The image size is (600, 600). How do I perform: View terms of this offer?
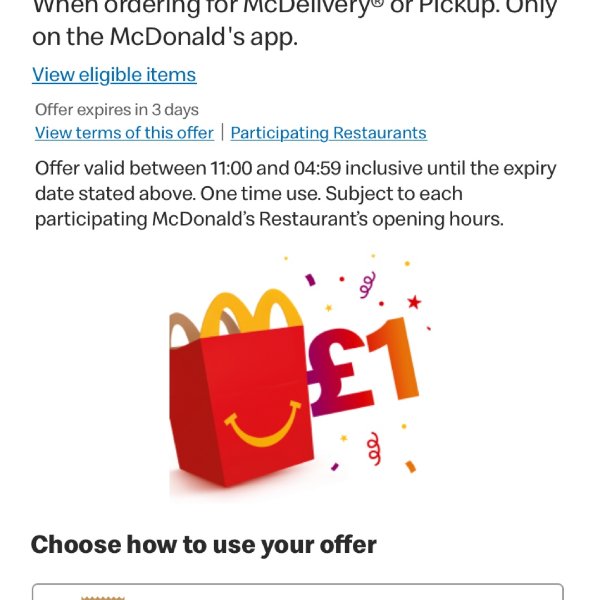click(124, 133)
